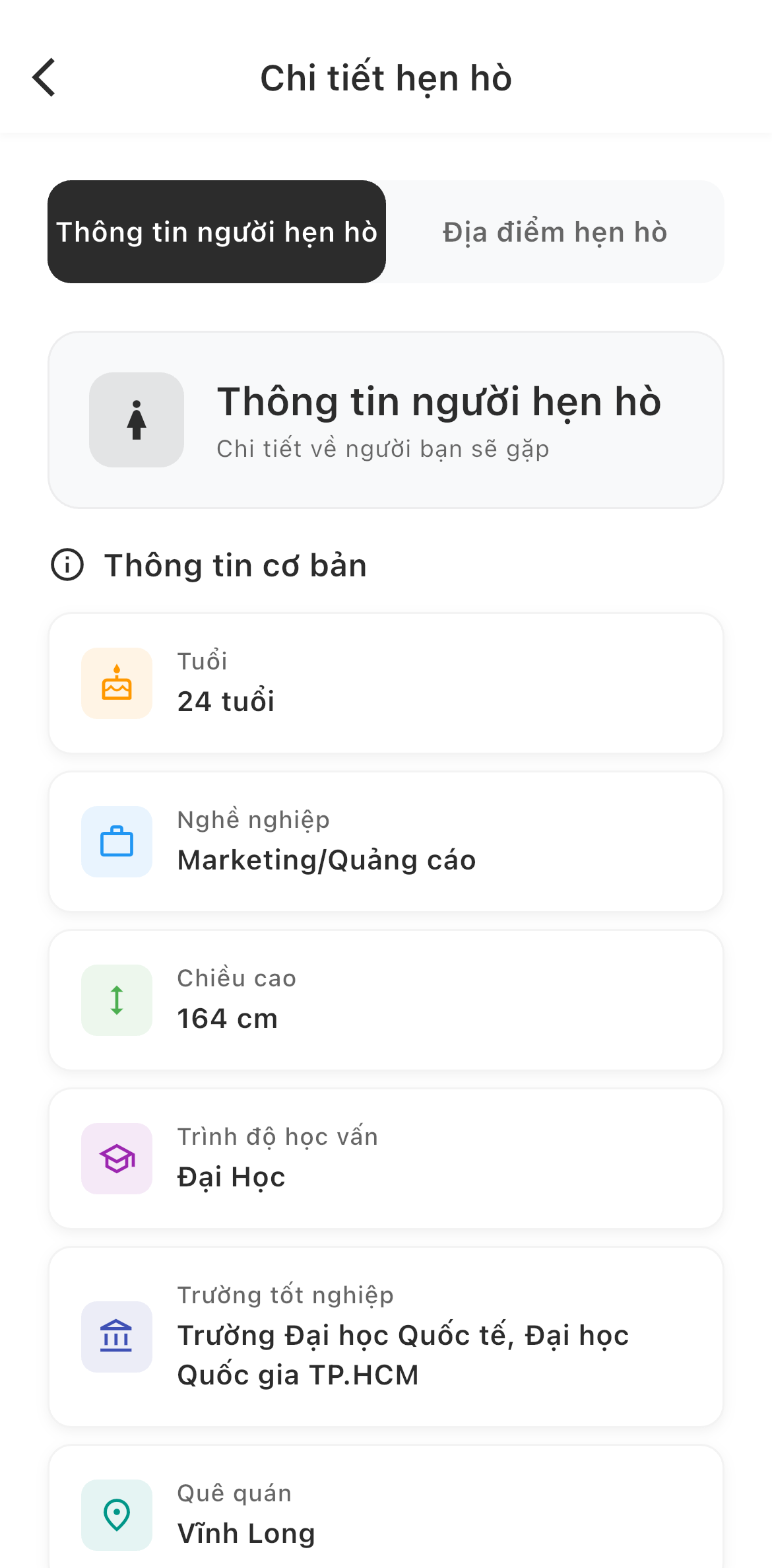This screenshot has width=772, height=1568.
Task: Click the 164 cm height value
Action: click(228, 1017)
